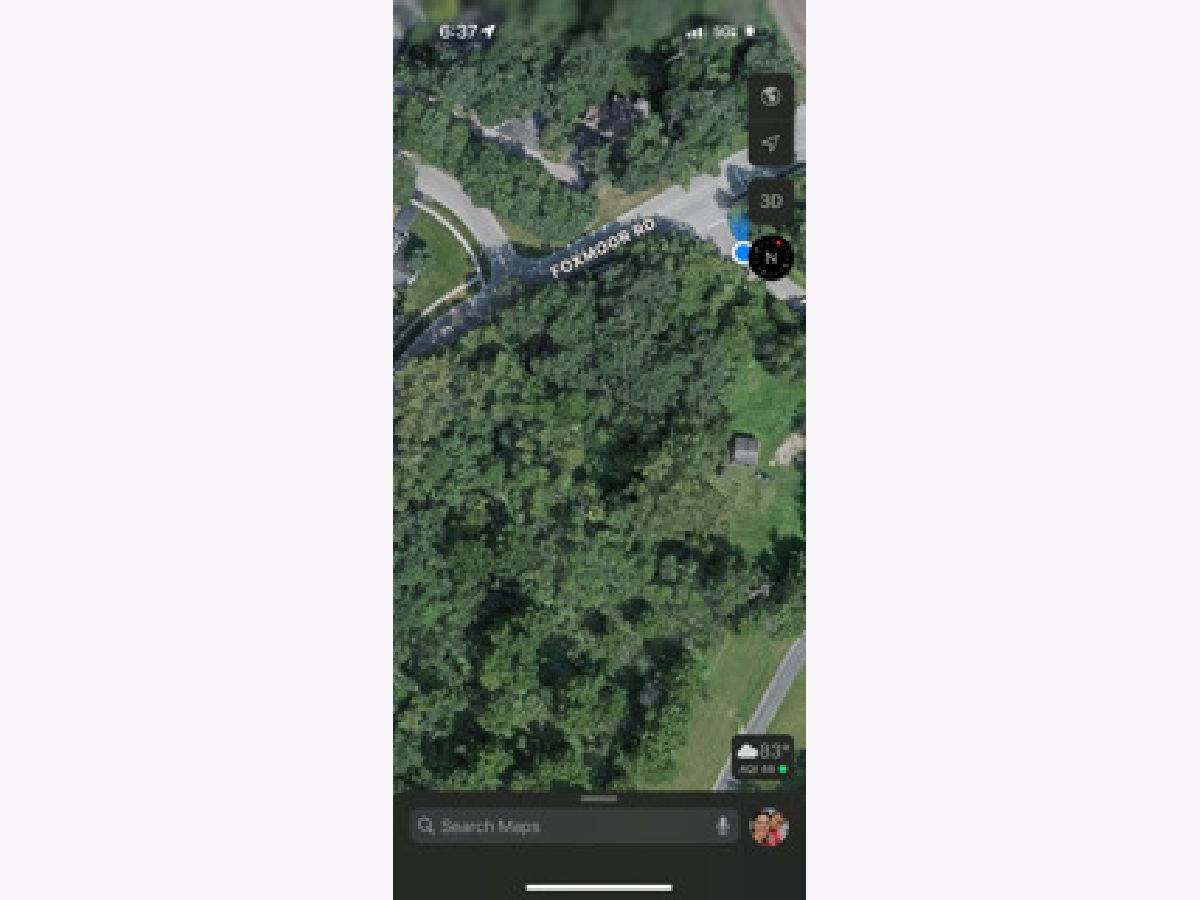Open the weather conditions badge
This screenshot has width=1200, height=900.
[762, 757]
